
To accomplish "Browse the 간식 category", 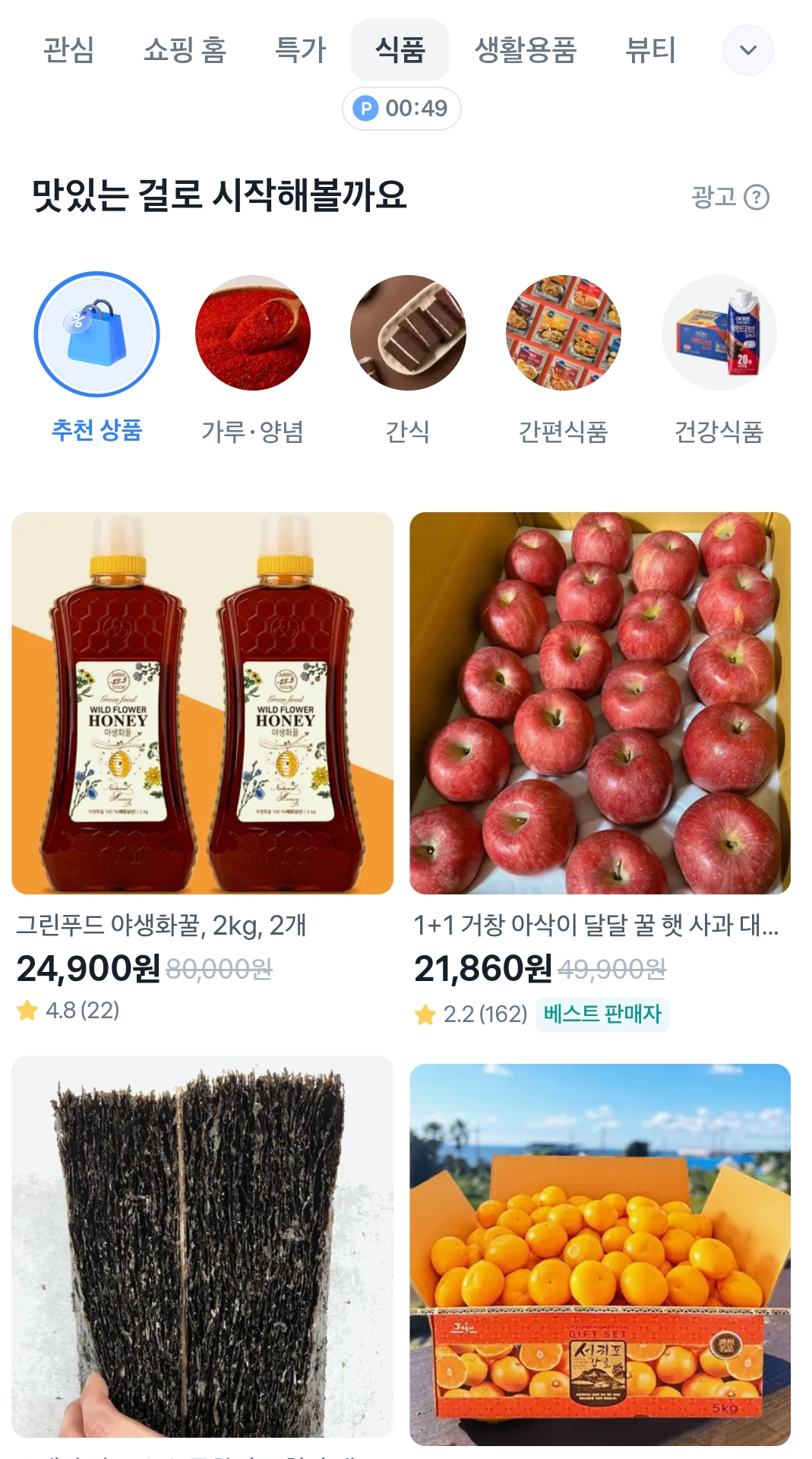I will coord(408,334).
